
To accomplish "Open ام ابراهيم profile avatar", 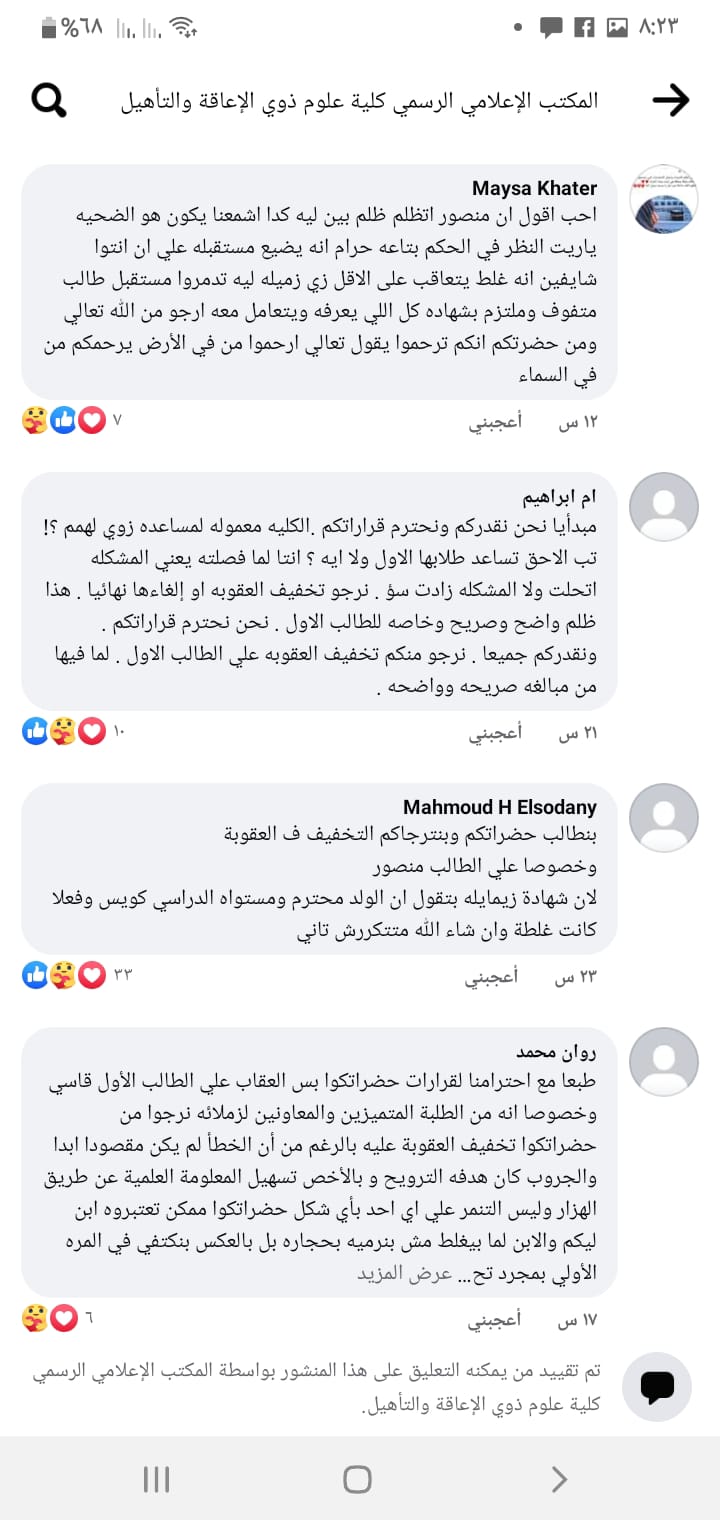I will [664, 507].
